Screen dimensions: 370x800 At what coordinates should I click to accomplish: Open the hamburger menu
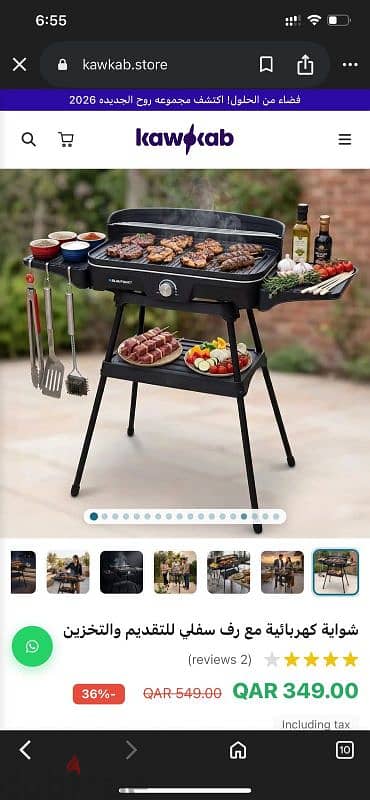(x=345, y=139)
